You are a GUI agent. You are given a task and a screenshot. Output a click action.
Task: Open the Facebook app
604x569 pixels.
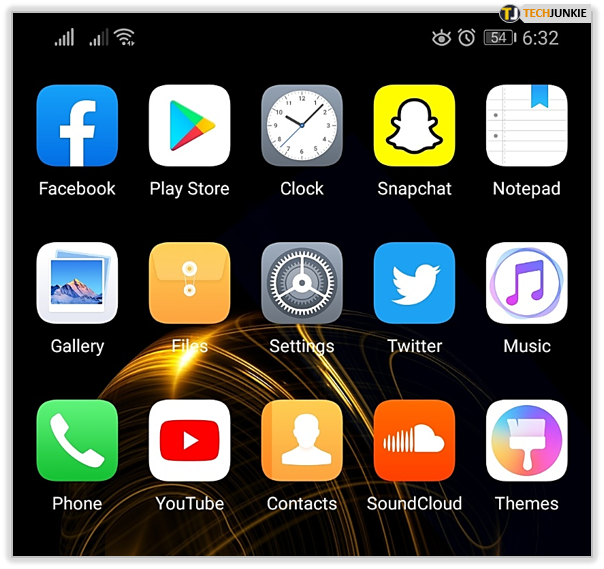click(x=77, y=126)
